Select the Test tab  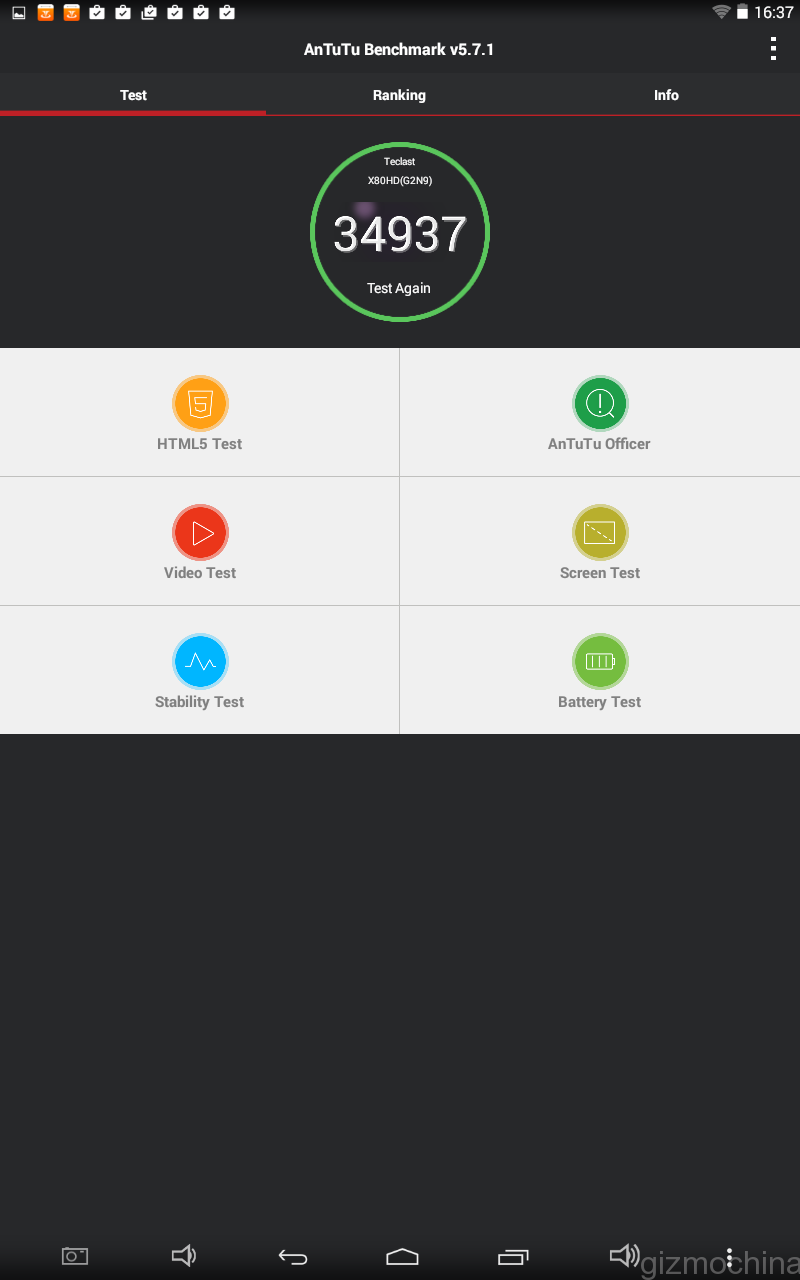pyautogui.click(x=133, y=95)
